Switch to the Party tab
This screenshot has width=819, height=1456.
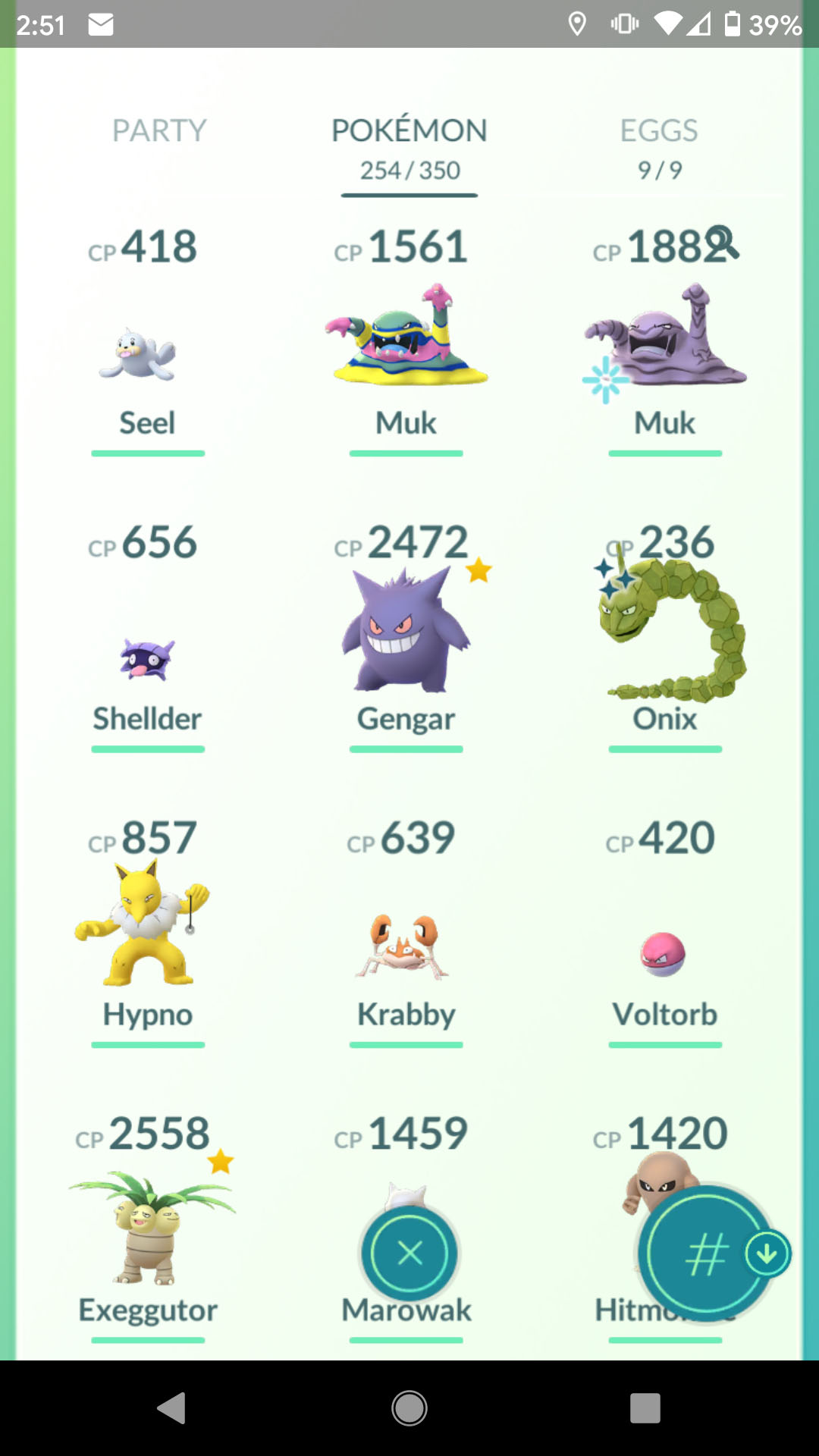click(x=159, y=130)
